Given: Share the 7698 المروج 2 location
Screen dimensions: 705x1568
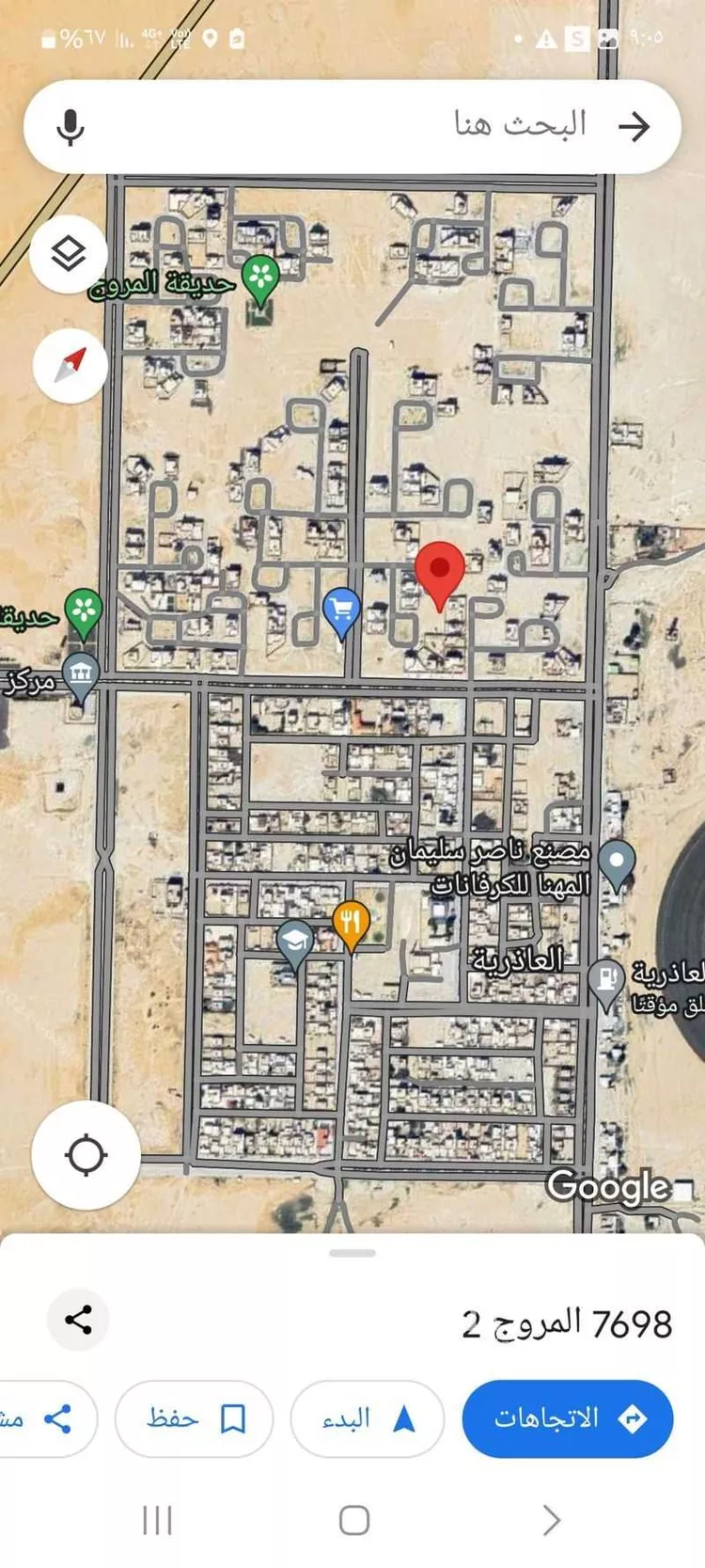Looking at the screenshot, I should pos(79,1319).
